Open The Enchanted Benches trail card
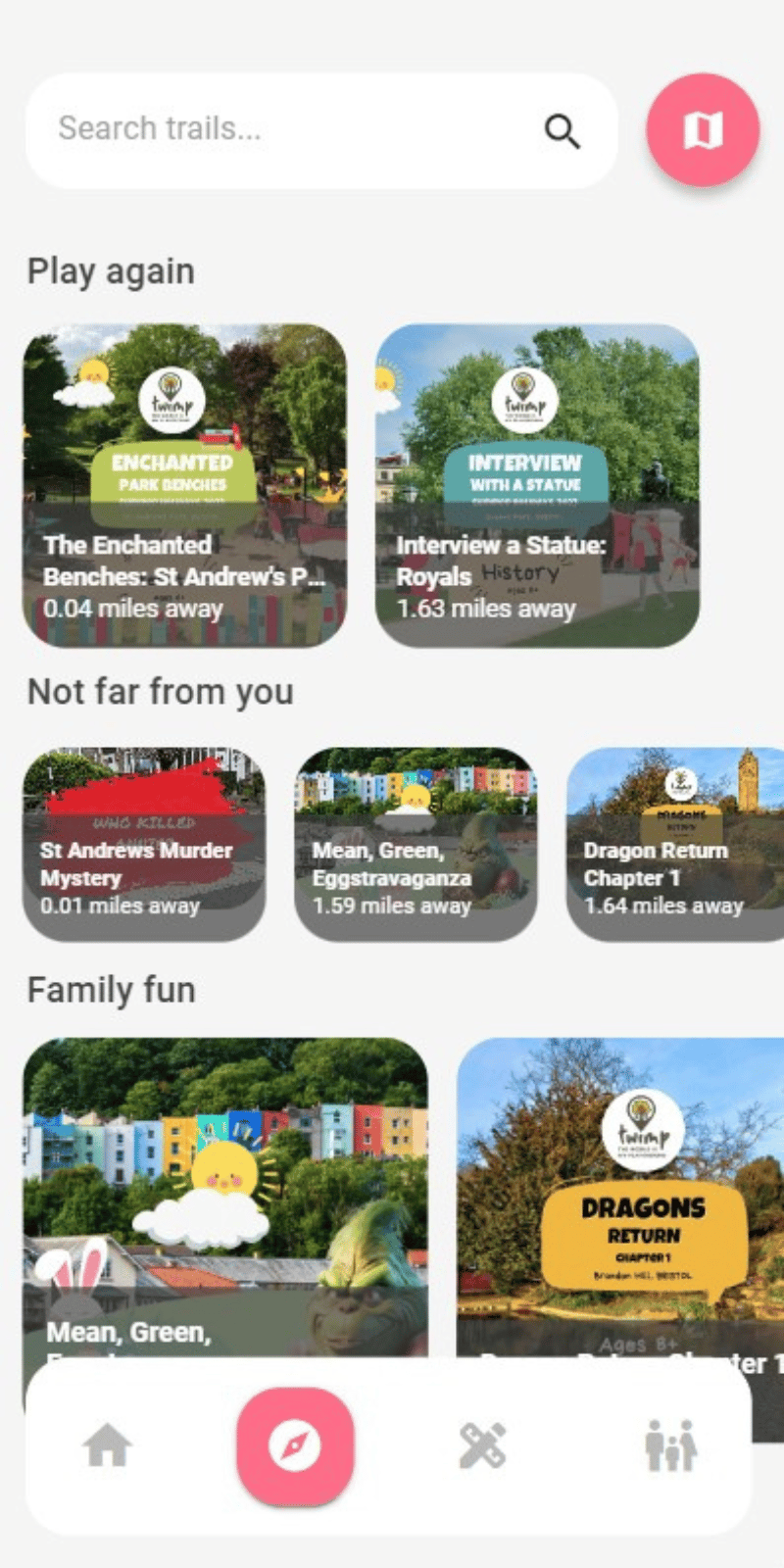Viewport: 784px width, 1568px height. point(185,485)
